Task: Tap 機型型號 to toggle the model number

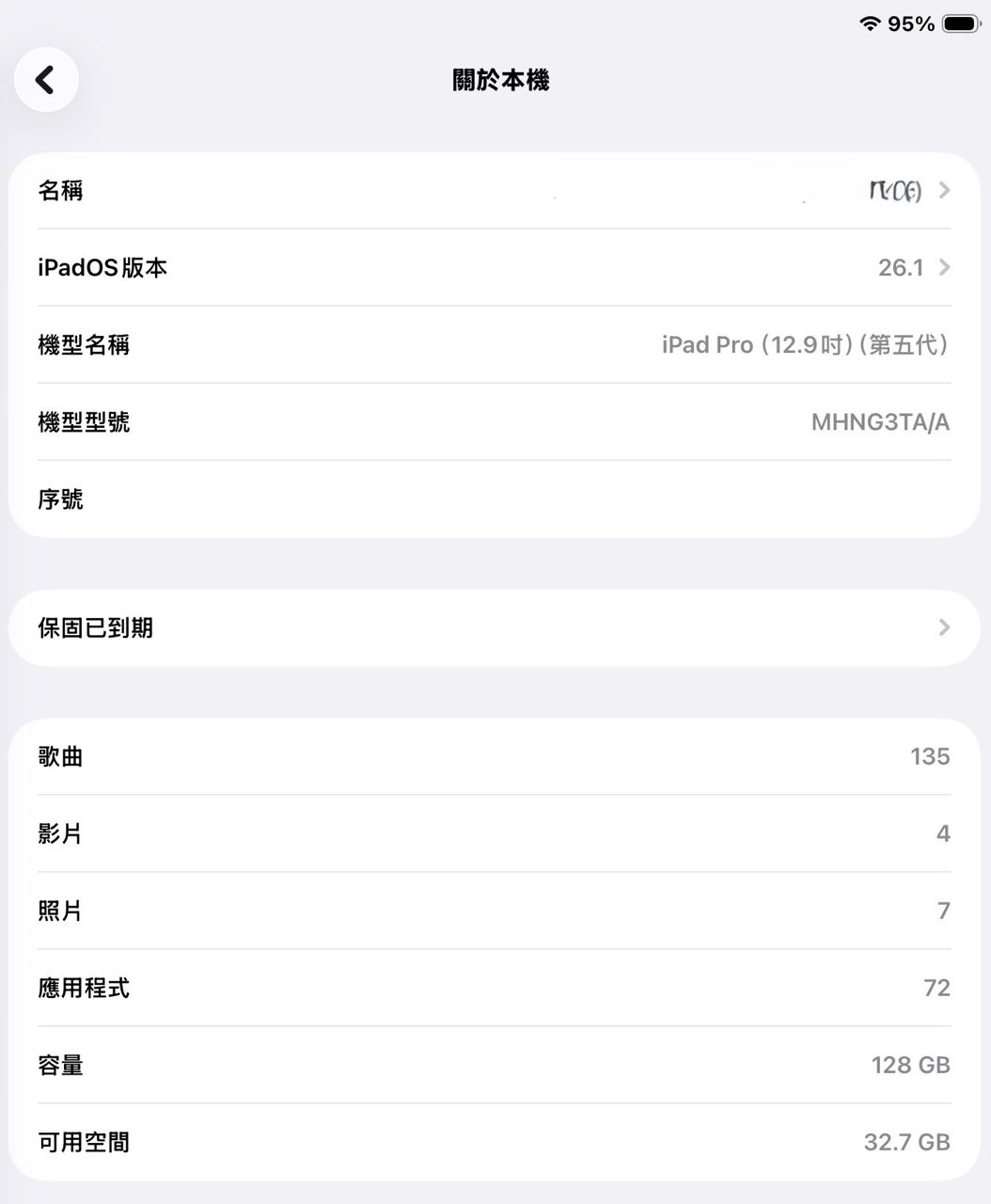Action: point(495,422)
